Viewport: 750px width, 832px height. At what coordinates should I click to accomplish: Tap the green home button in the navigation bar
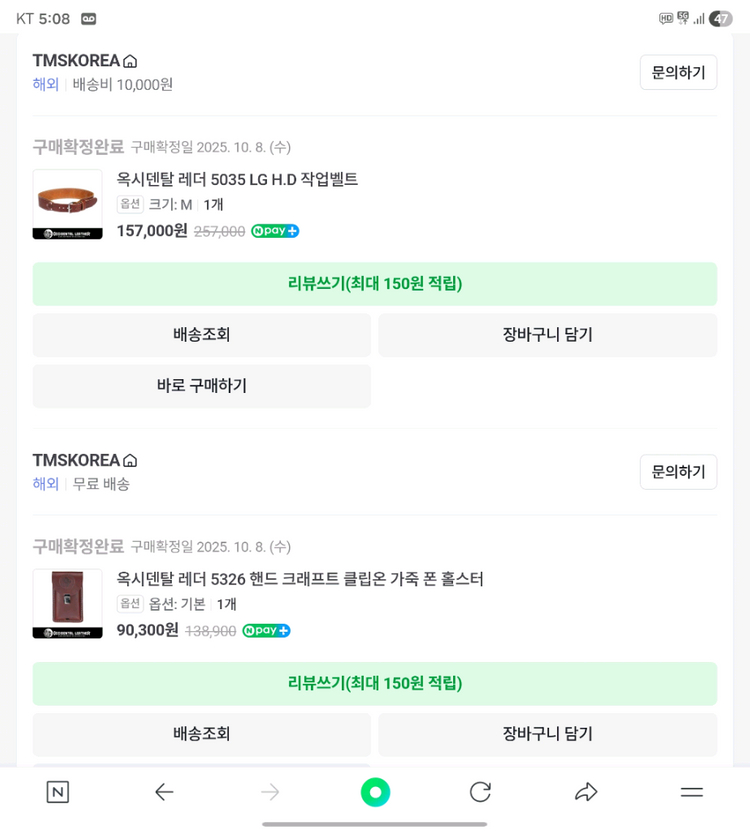[375, 791]
